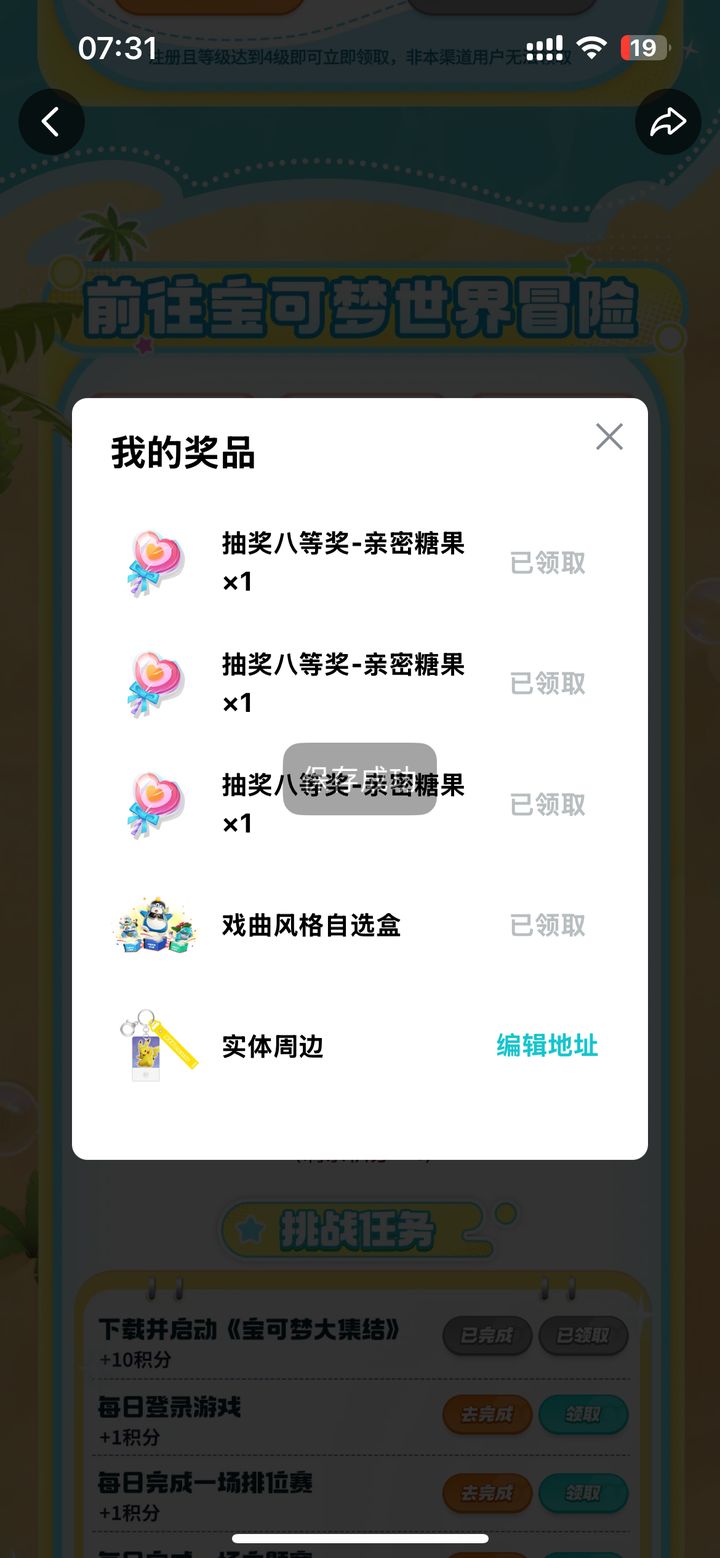Tap 去完成 for 每日完成一场排位赛

(487, 1493)
